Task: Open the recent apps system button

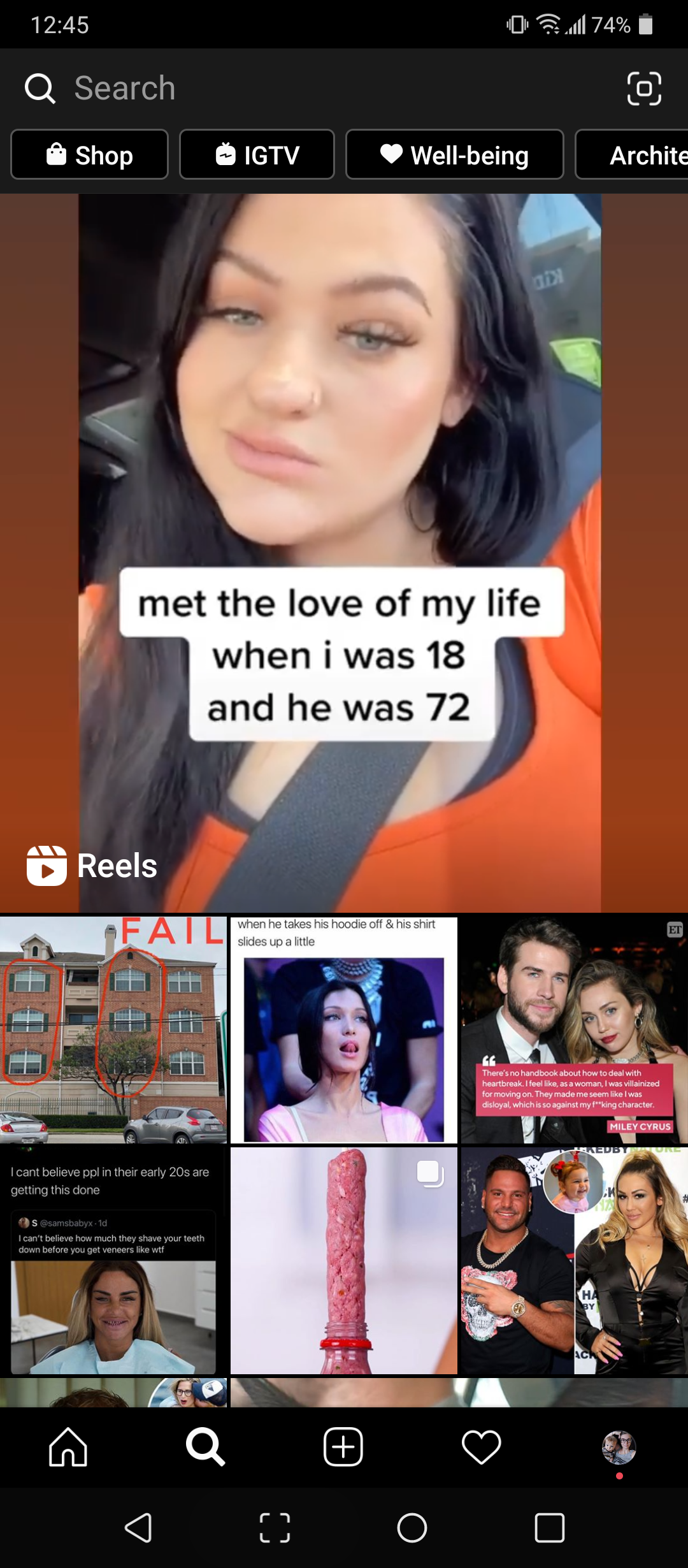Action: pyautogui.click(x=549, y=1528)
